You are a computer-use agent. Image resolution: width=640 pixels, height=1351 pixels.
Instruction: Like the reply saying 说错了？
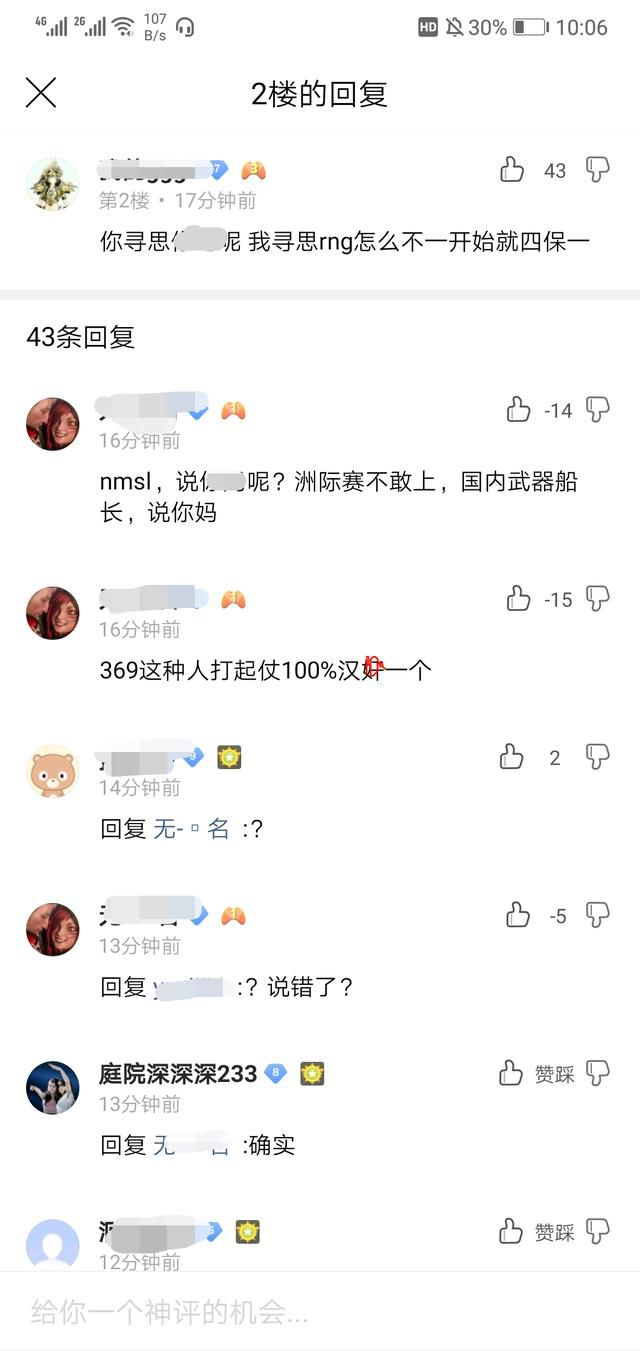[518, 915]
